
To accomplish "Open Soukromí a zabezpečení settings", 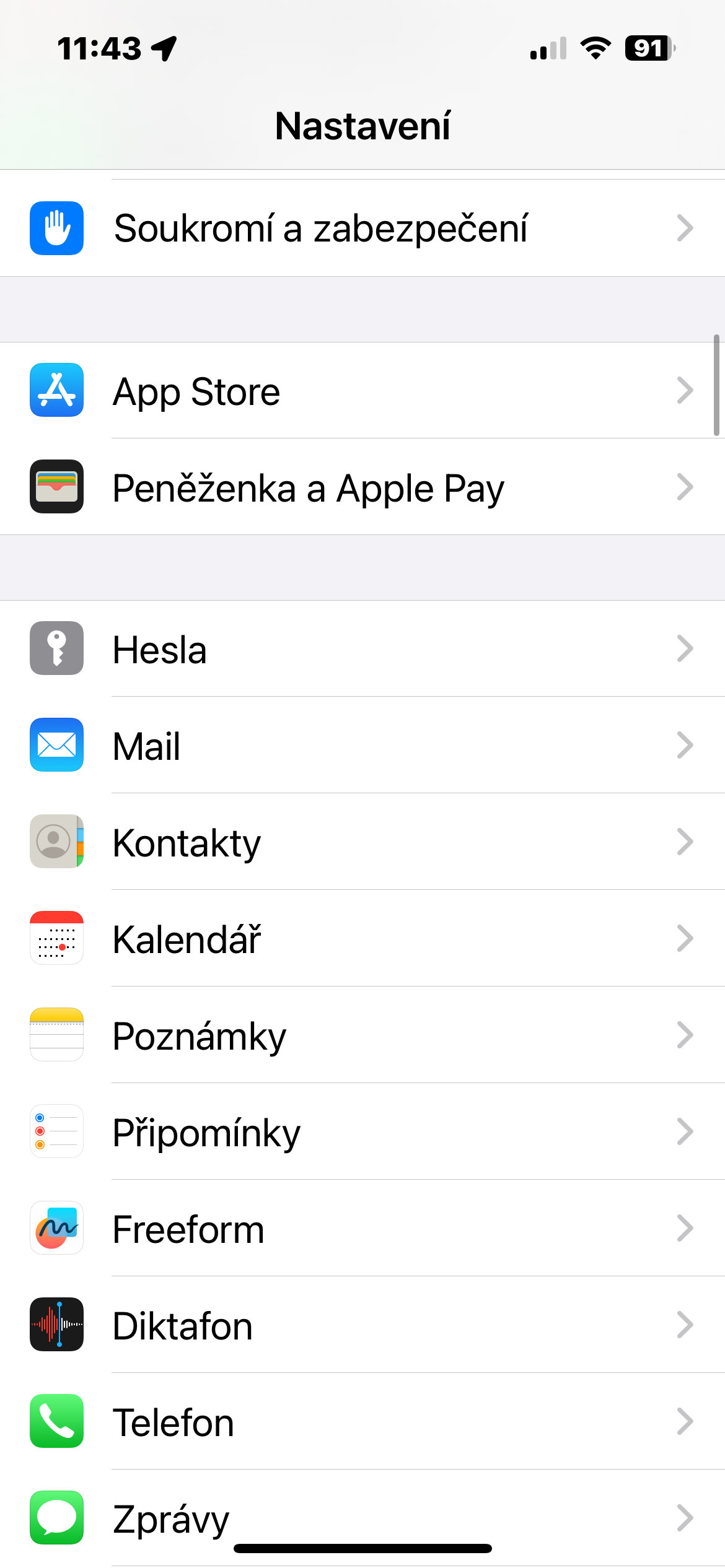I will click(362, 228).
